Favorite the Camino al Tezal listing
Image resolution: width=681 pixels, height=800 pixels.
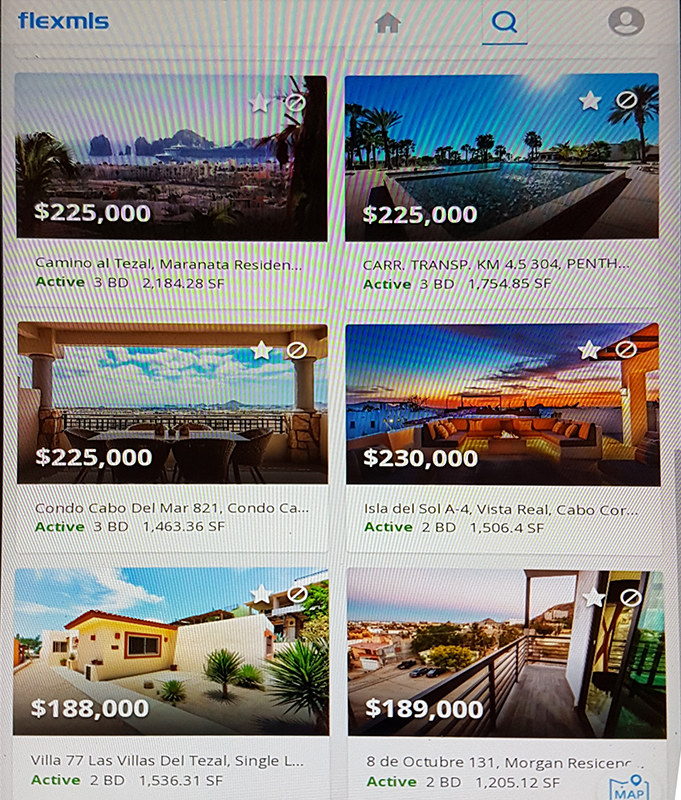[x=259, y=102]
